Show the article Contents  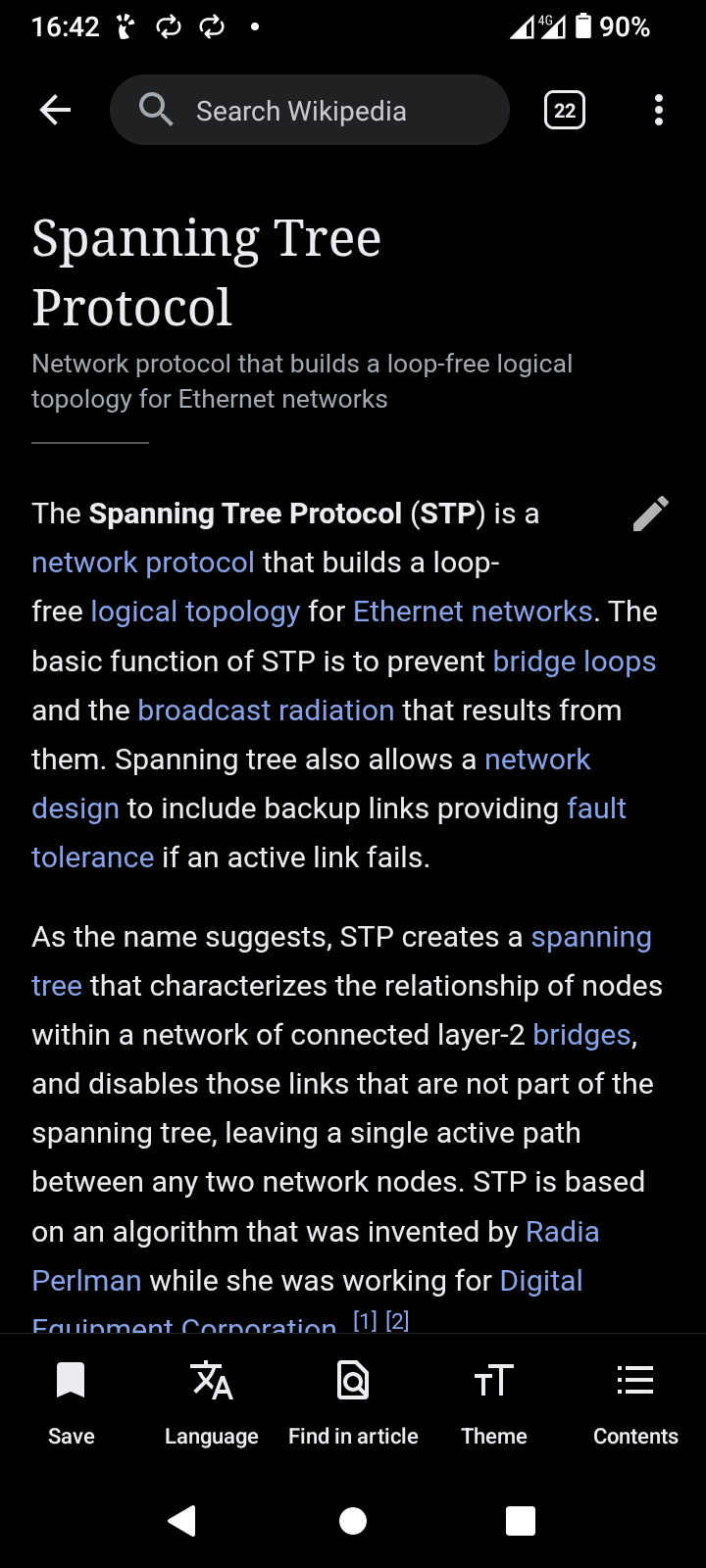coord(635,1401)
